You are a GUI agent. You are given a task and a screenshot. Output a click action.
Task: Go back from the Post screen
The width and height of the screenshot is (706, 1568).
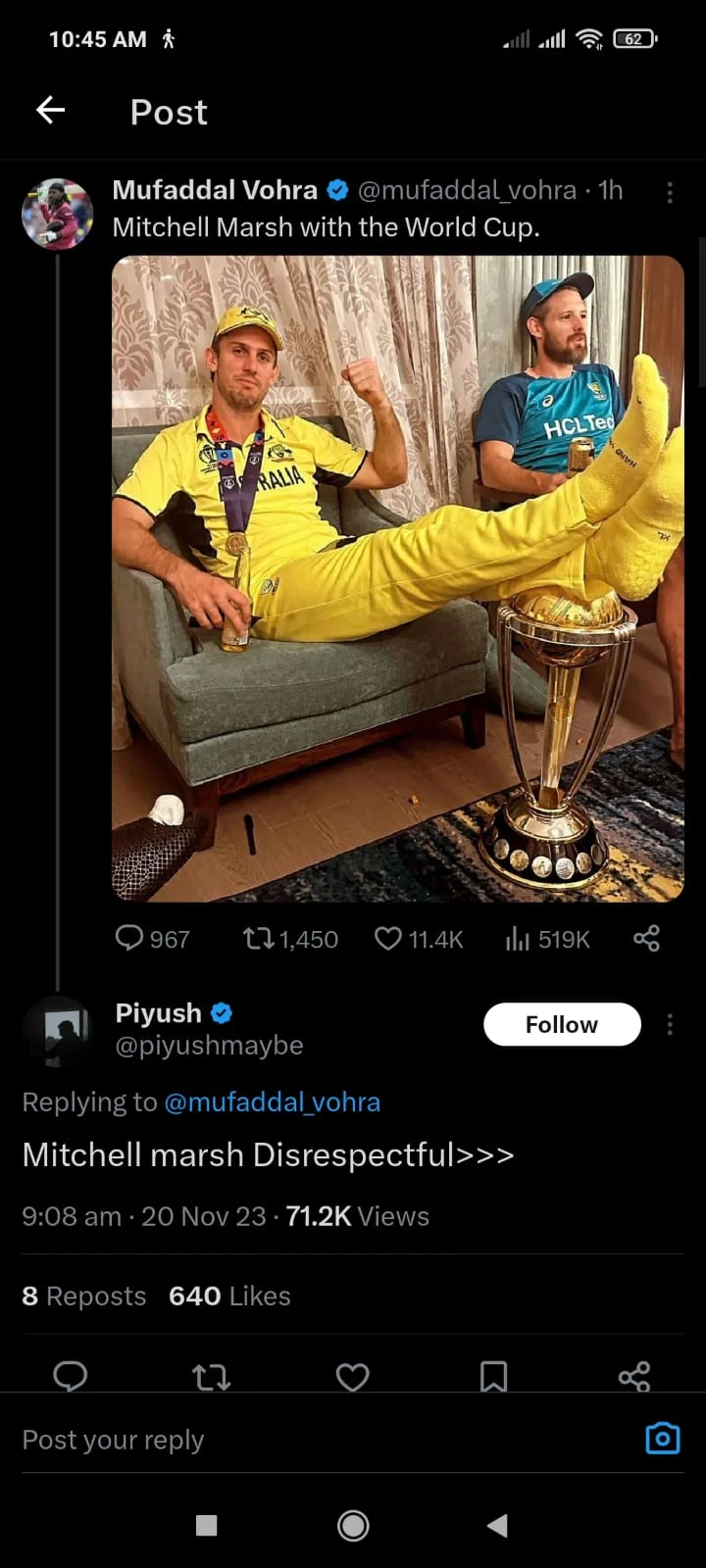point(51,111)
